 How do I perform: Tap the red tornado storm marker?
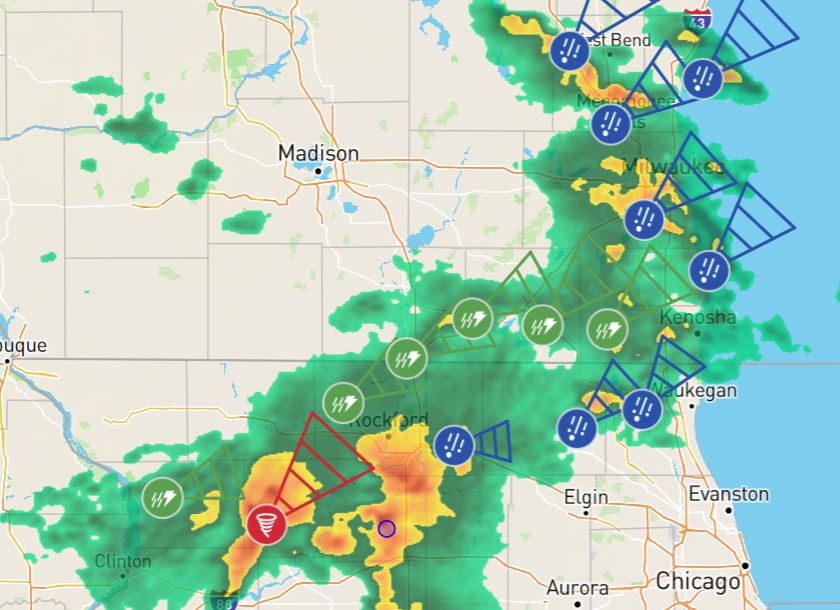point(267,522)
